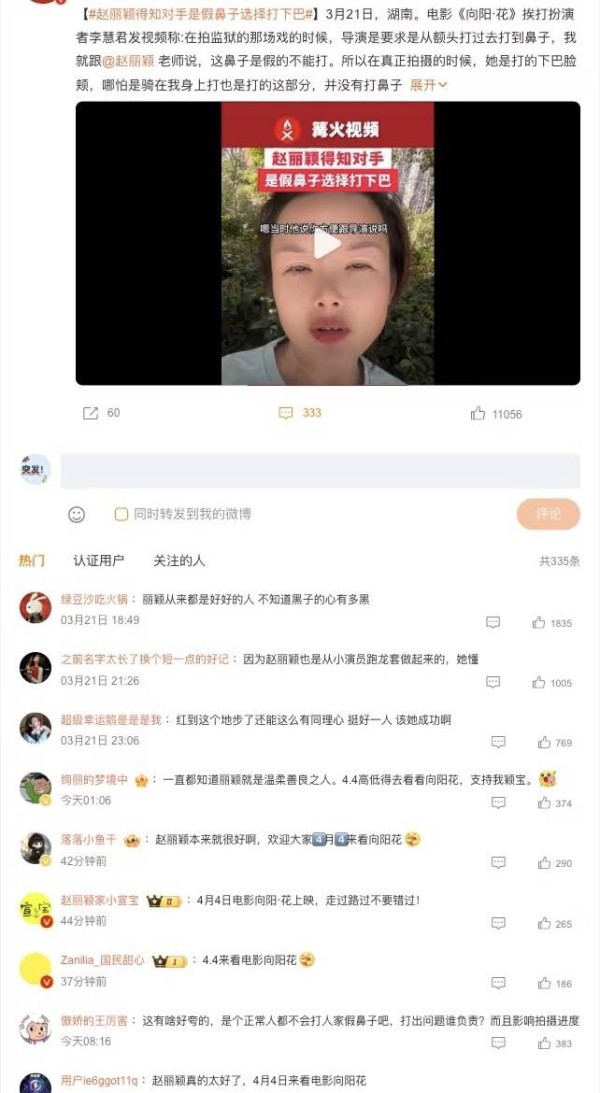Switch to the 关注的人 tab
600x1093 pixels.
[179, 561]
